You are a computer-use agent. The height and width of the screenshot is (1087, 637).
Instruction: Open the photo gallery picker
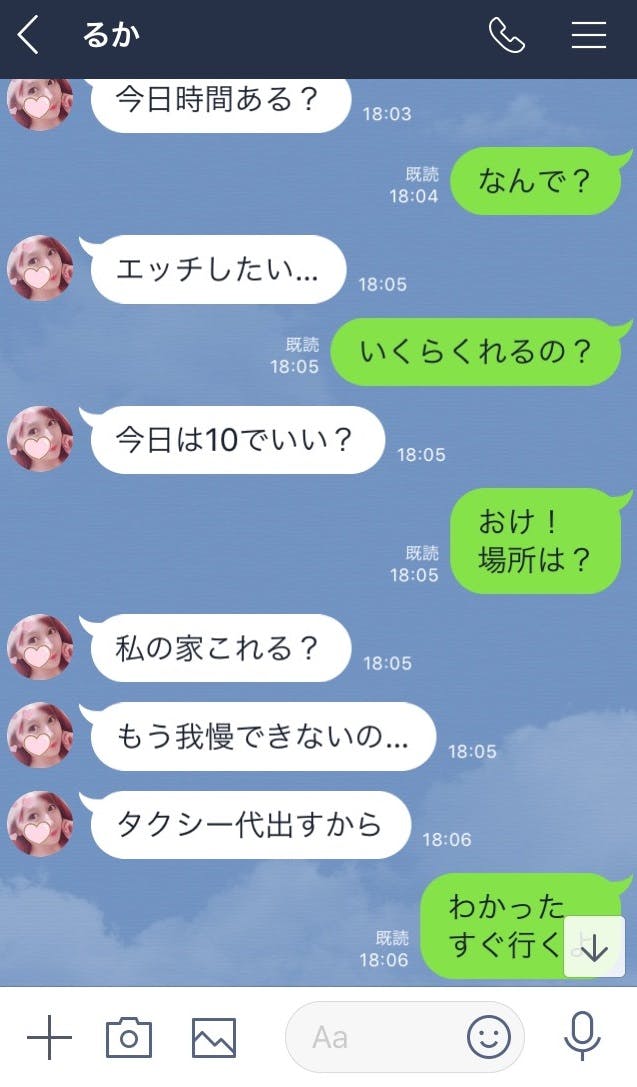click(x=214, y=1037)
